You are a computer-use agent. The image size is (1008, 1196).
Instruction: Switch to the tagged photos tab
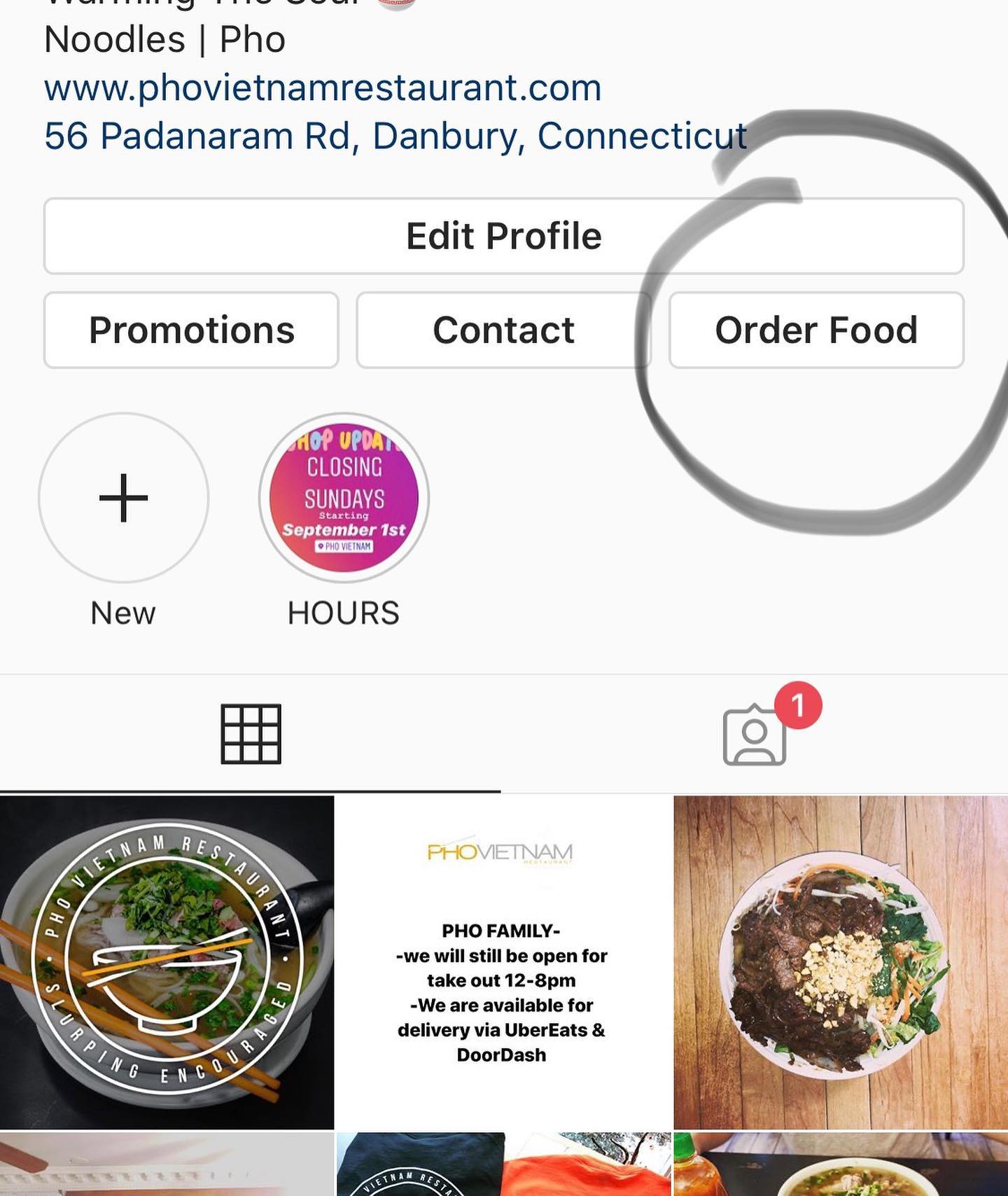click(x=755, y=734)
